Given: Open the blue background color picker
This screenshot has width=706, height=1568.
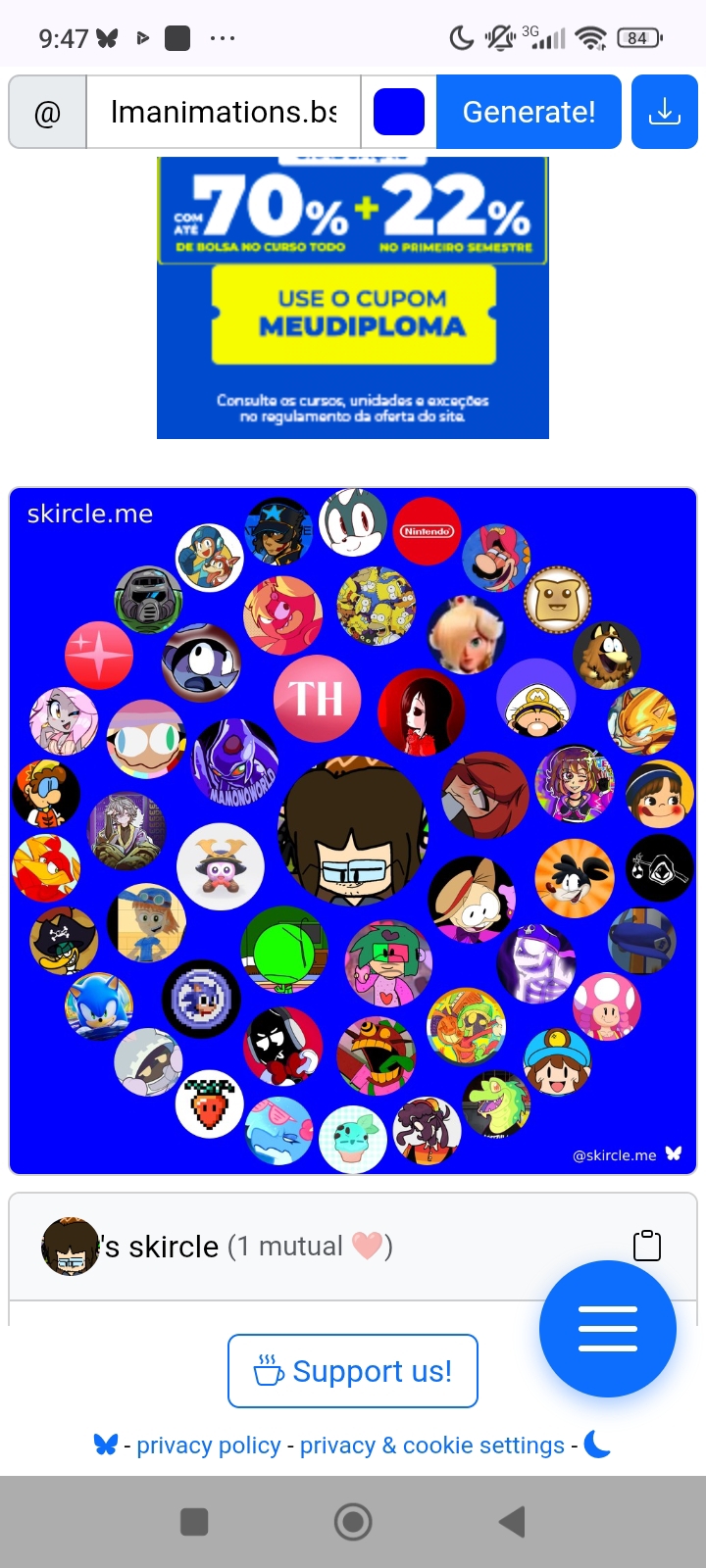Looking at the screenshot, I should (x=398, y=112).
